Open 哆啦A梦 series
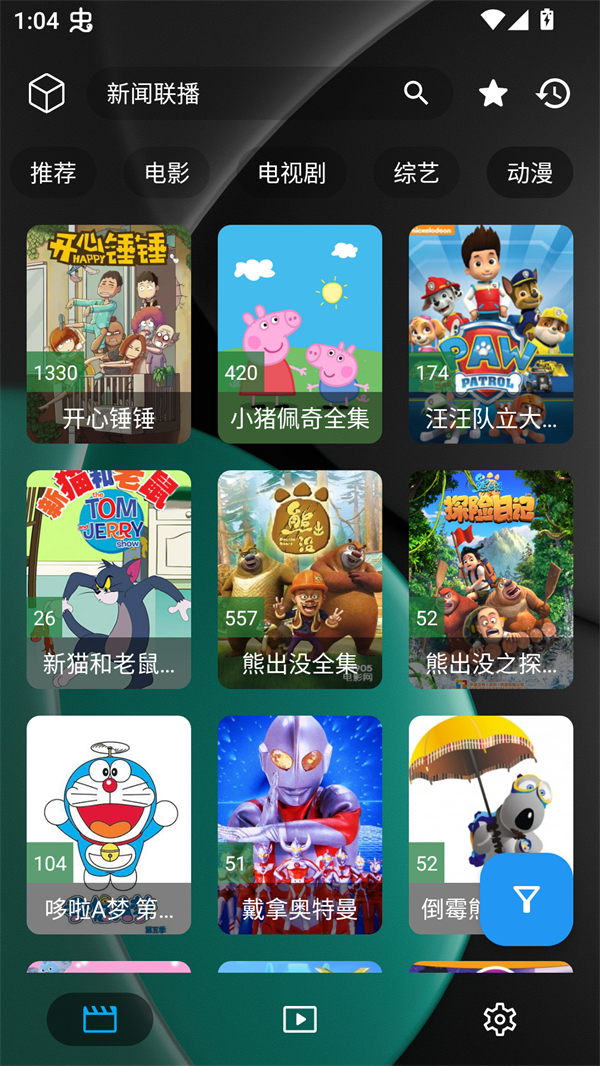600x1066 pixels. 109,824
